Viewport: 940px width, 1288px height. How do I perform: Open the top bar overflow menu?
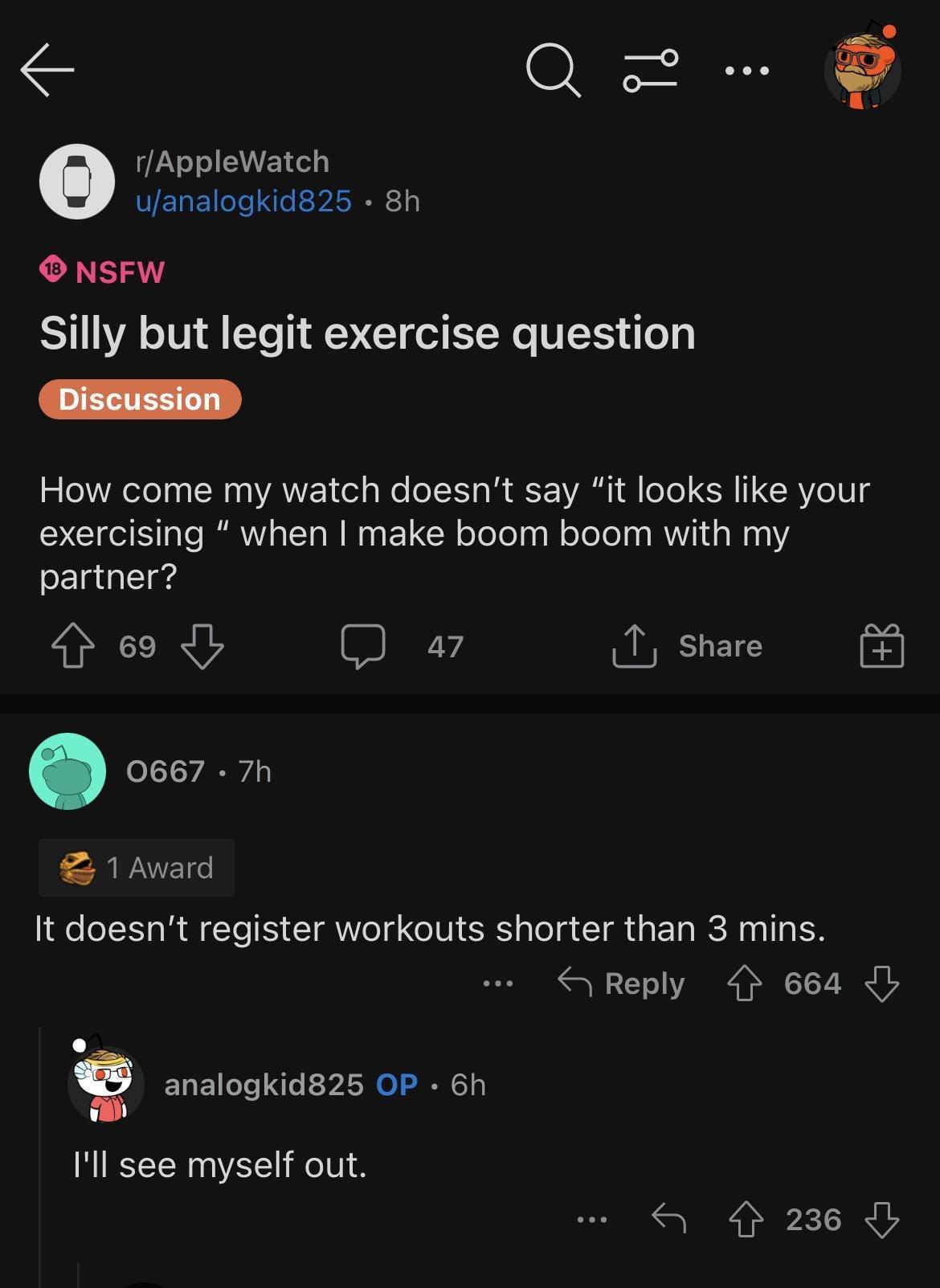pyautogui.click(x=746, y=72)
